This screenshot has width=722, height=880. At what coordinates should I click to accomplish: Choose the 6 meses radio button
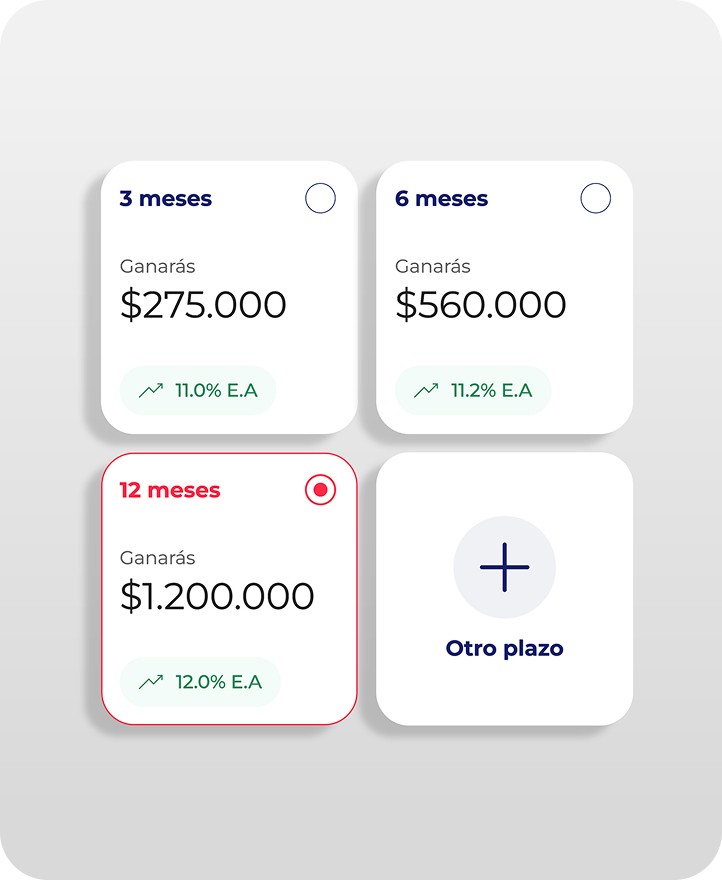coord(595,199)
